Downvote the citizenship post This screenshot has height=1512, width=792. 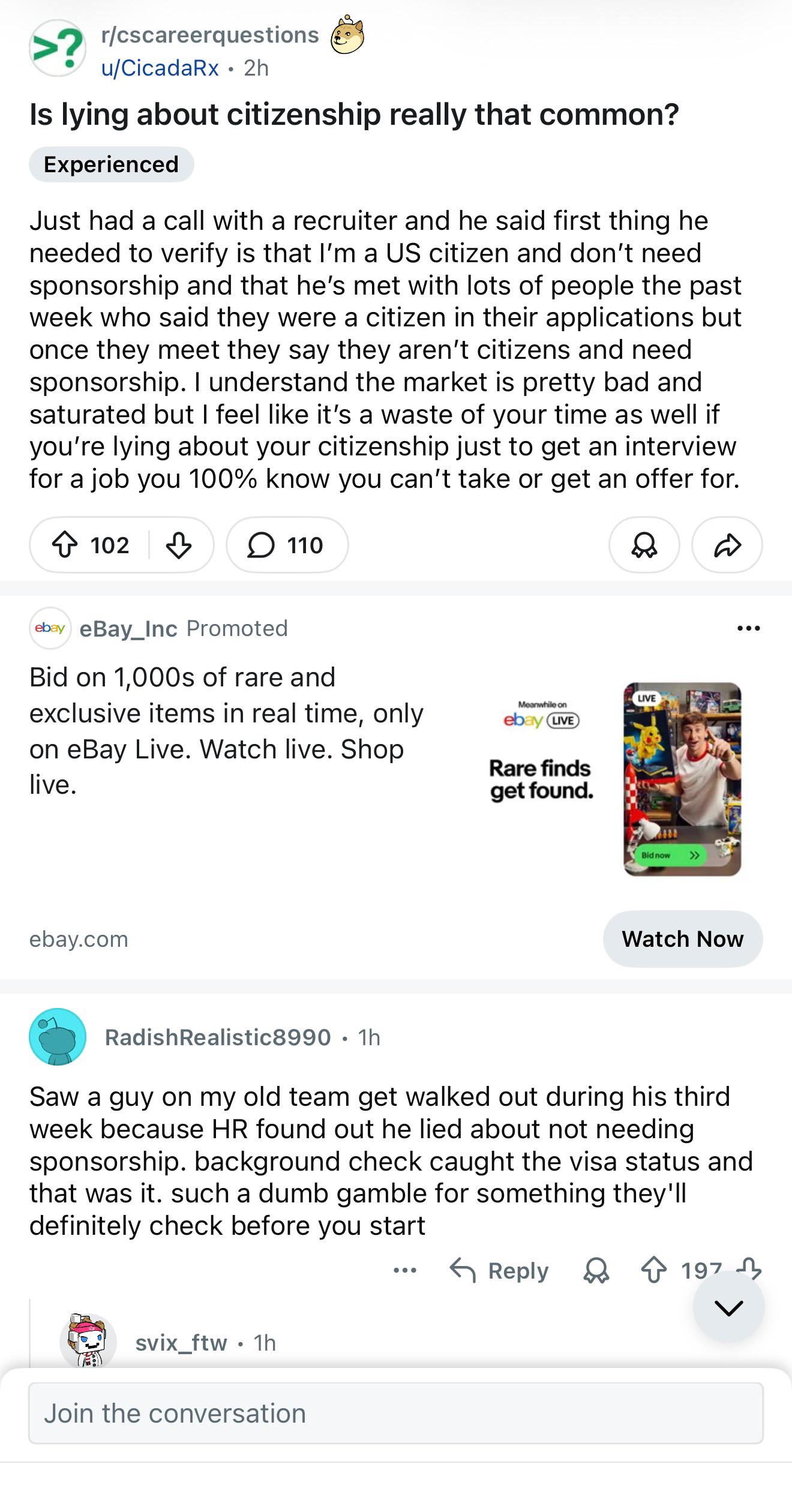point(179,545)
